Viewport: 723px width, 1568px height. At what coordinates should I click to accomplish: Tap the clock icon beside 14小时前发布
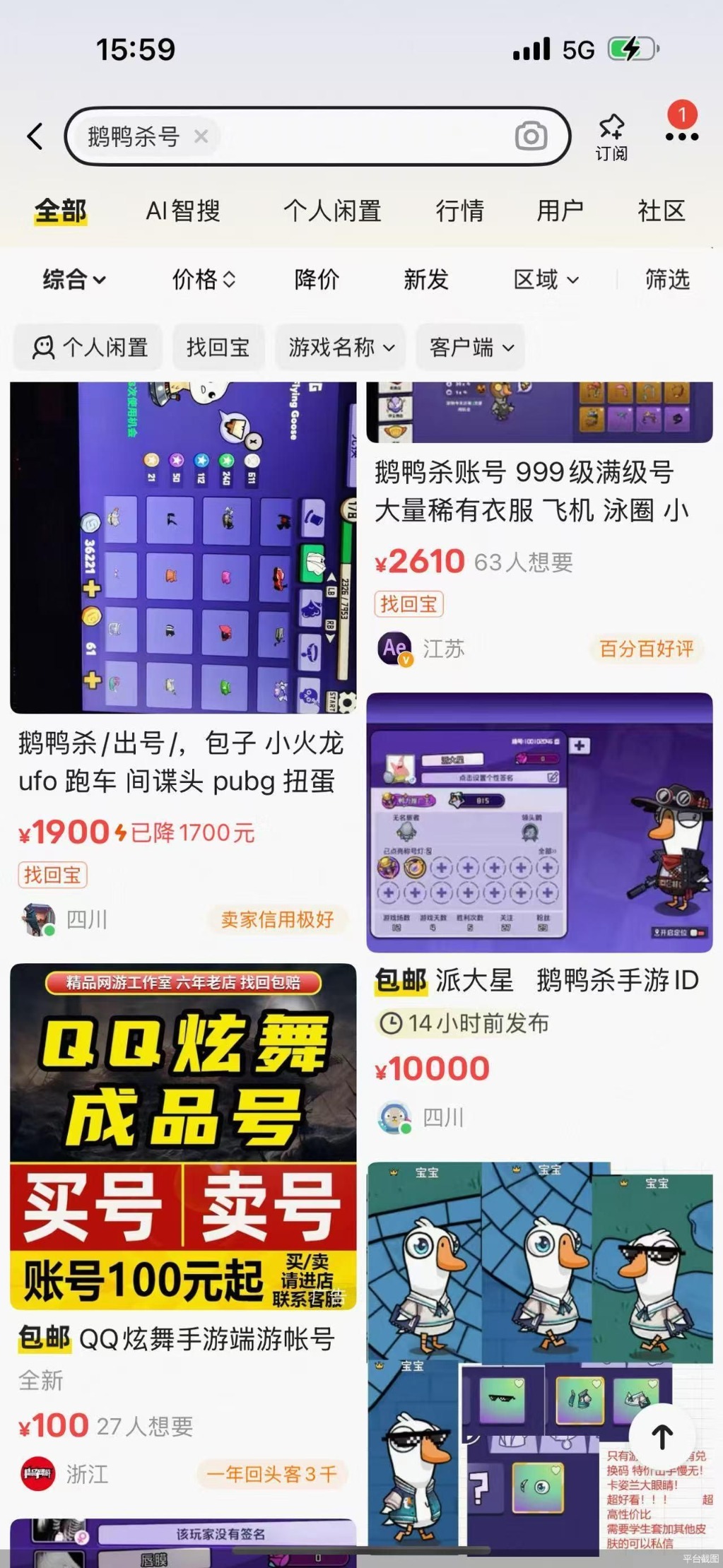tap(392, 1022)
